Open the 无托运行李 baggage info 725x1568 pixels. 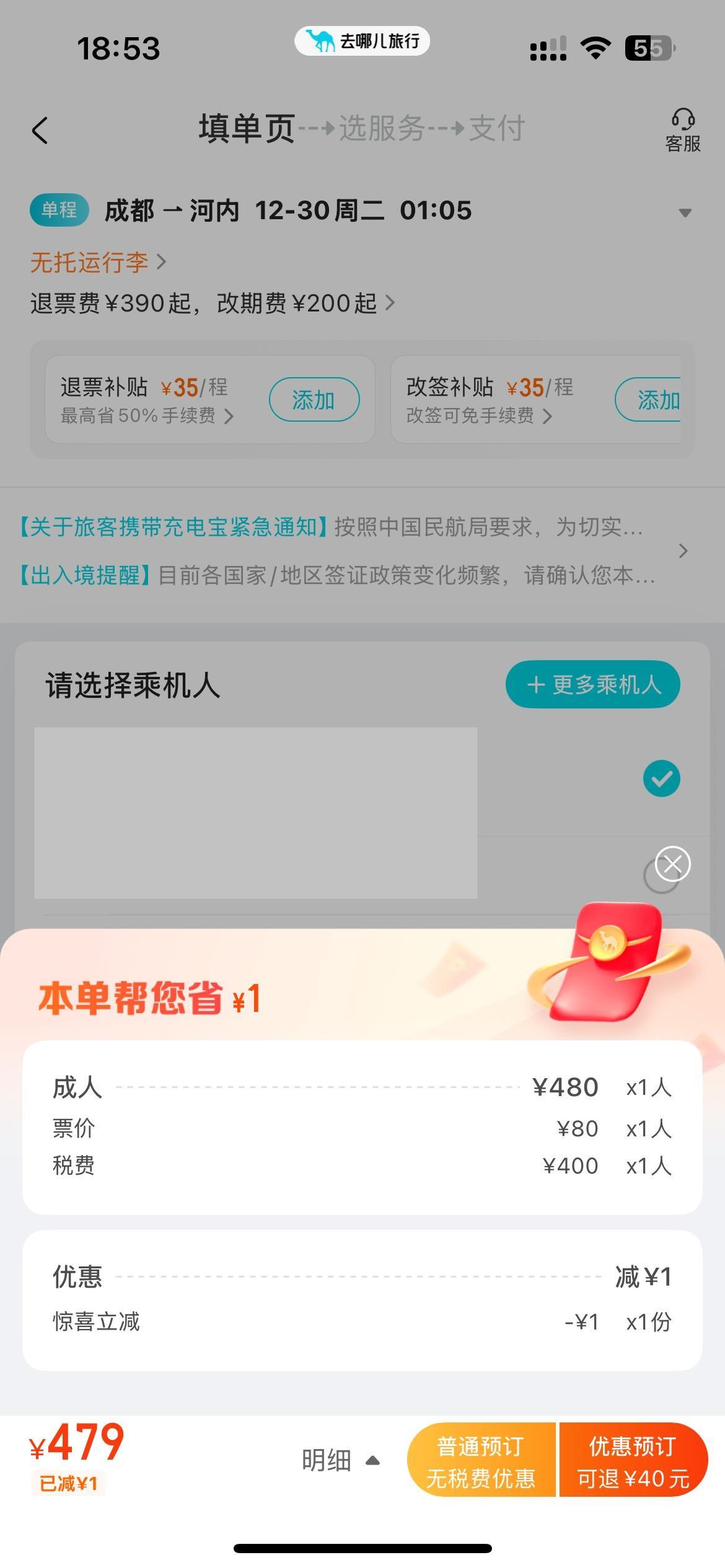click(98, 263)
